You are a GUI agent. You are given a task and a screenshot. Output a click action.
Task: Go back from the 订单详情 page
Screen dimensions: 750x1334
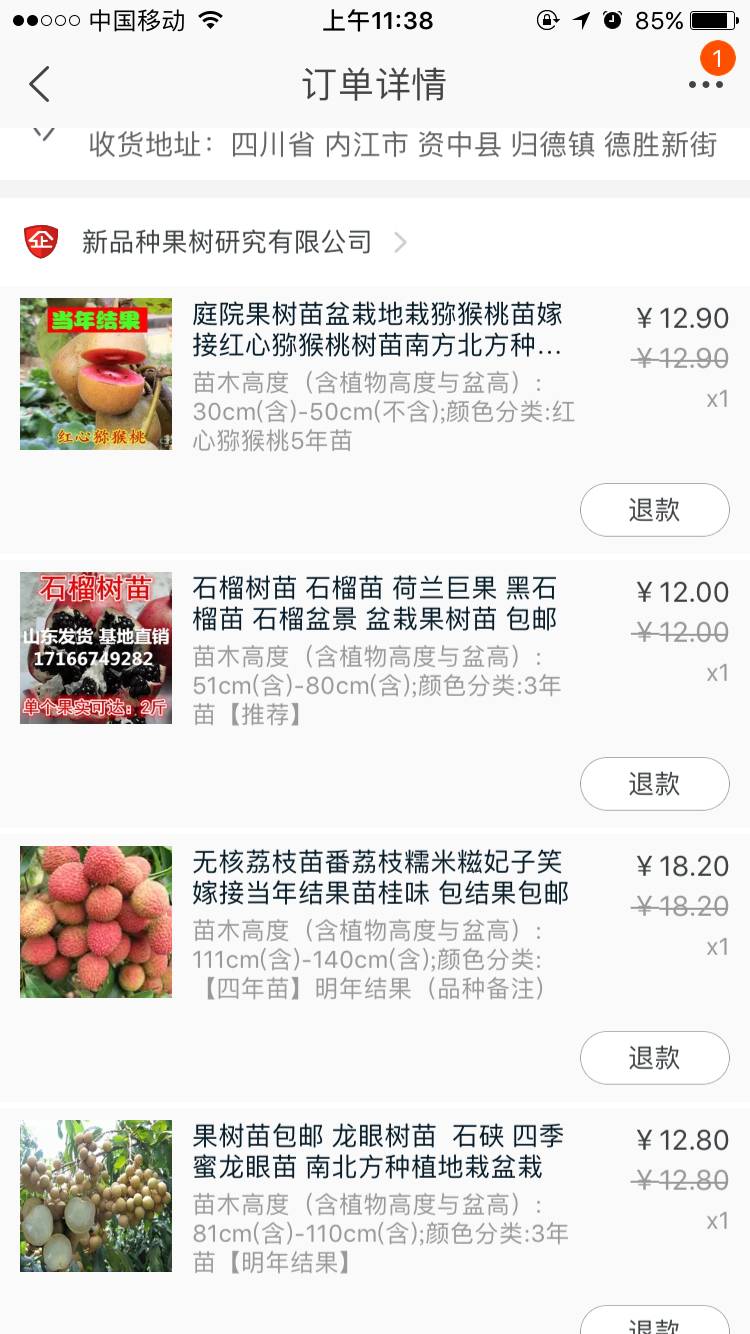pyautogui.click(x=40, y=85)
